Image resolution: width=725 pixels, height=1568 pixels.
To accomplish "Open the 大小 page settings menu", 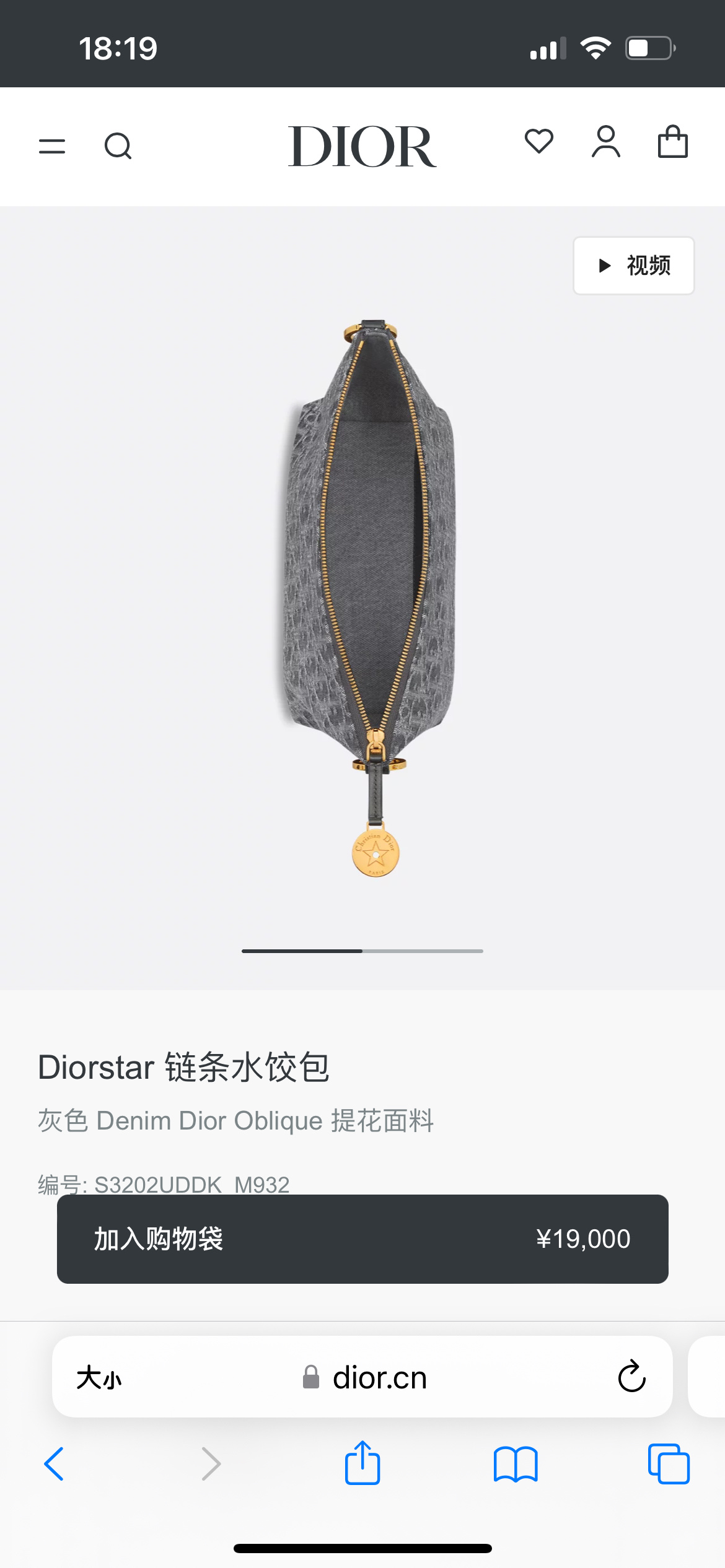I will [x=99, y=1378].
